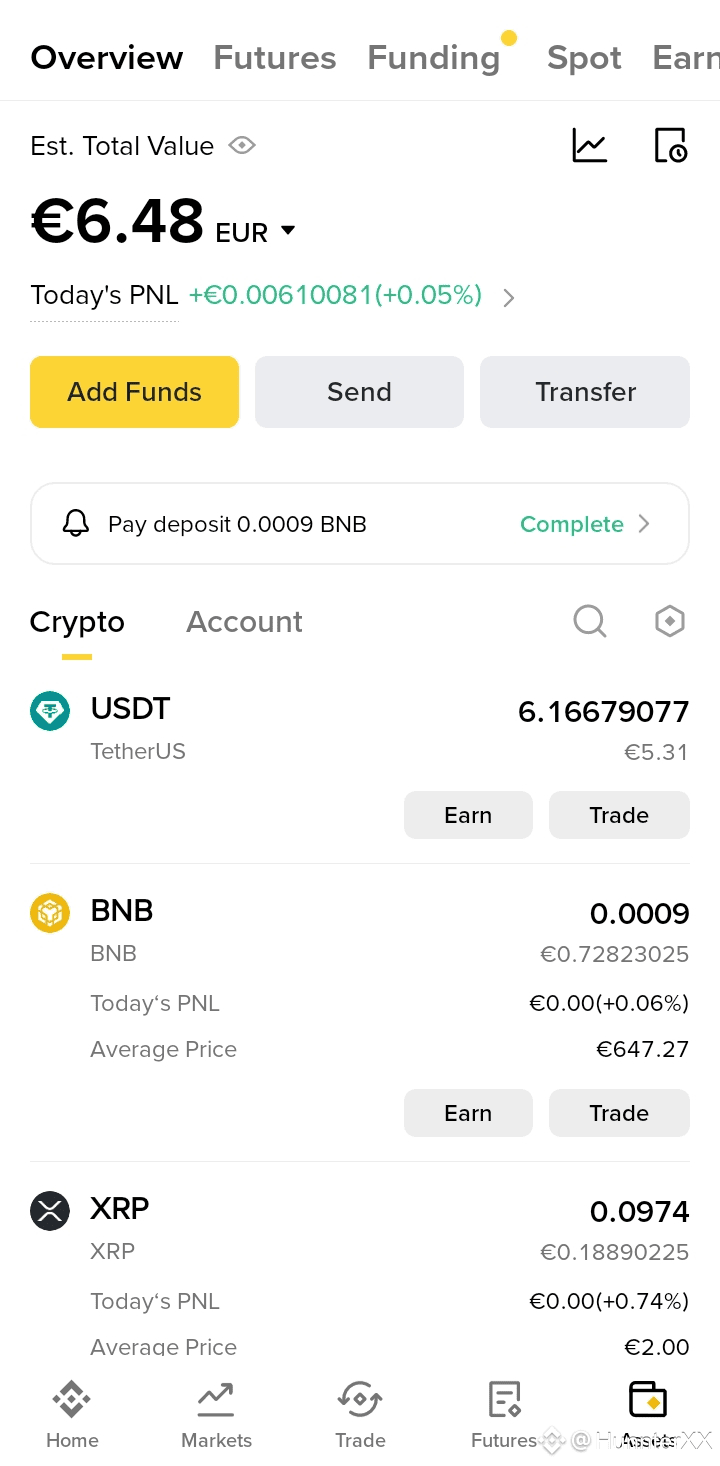
Task: Hide the estimated total value
Action: tap(242, 146)
